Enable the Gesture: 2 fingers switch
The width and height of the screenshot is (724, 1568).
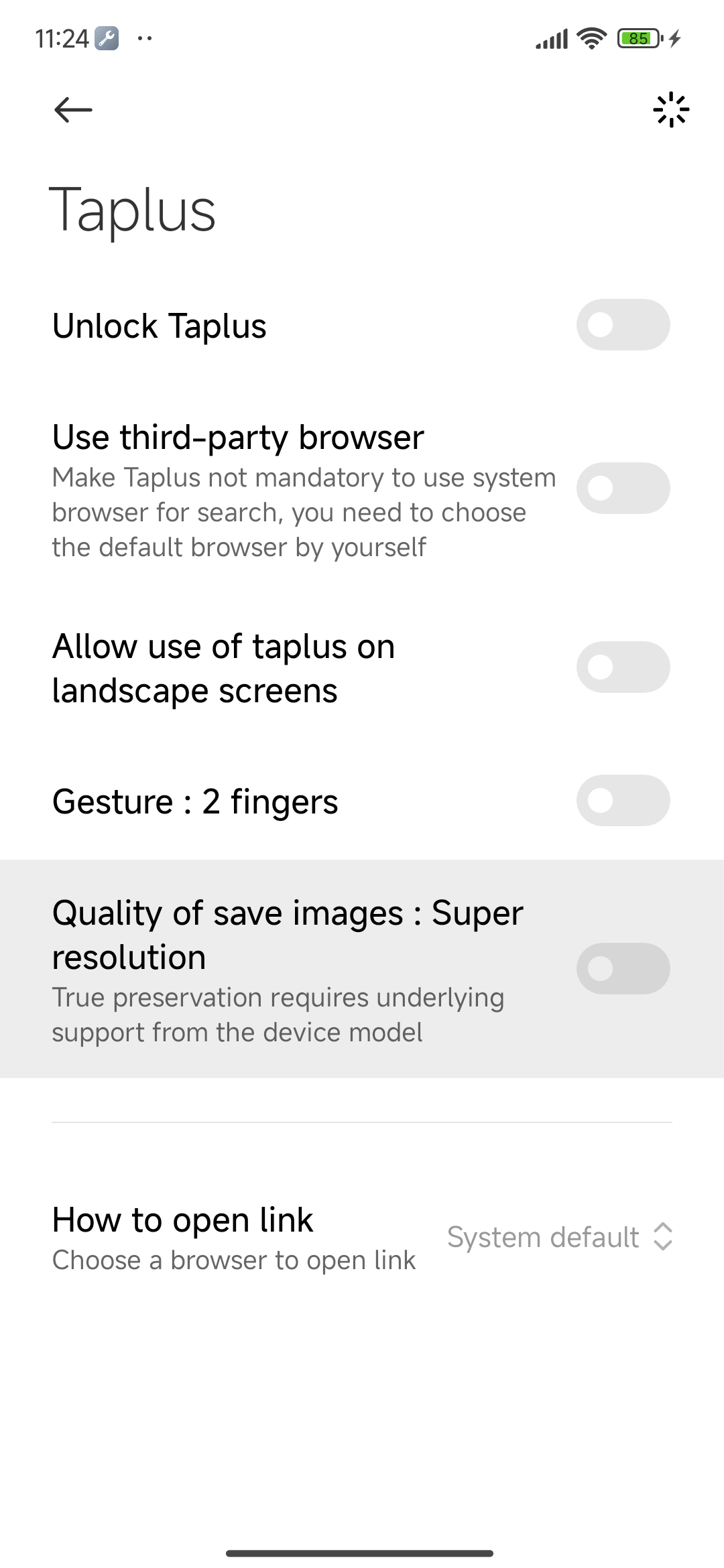623,801
